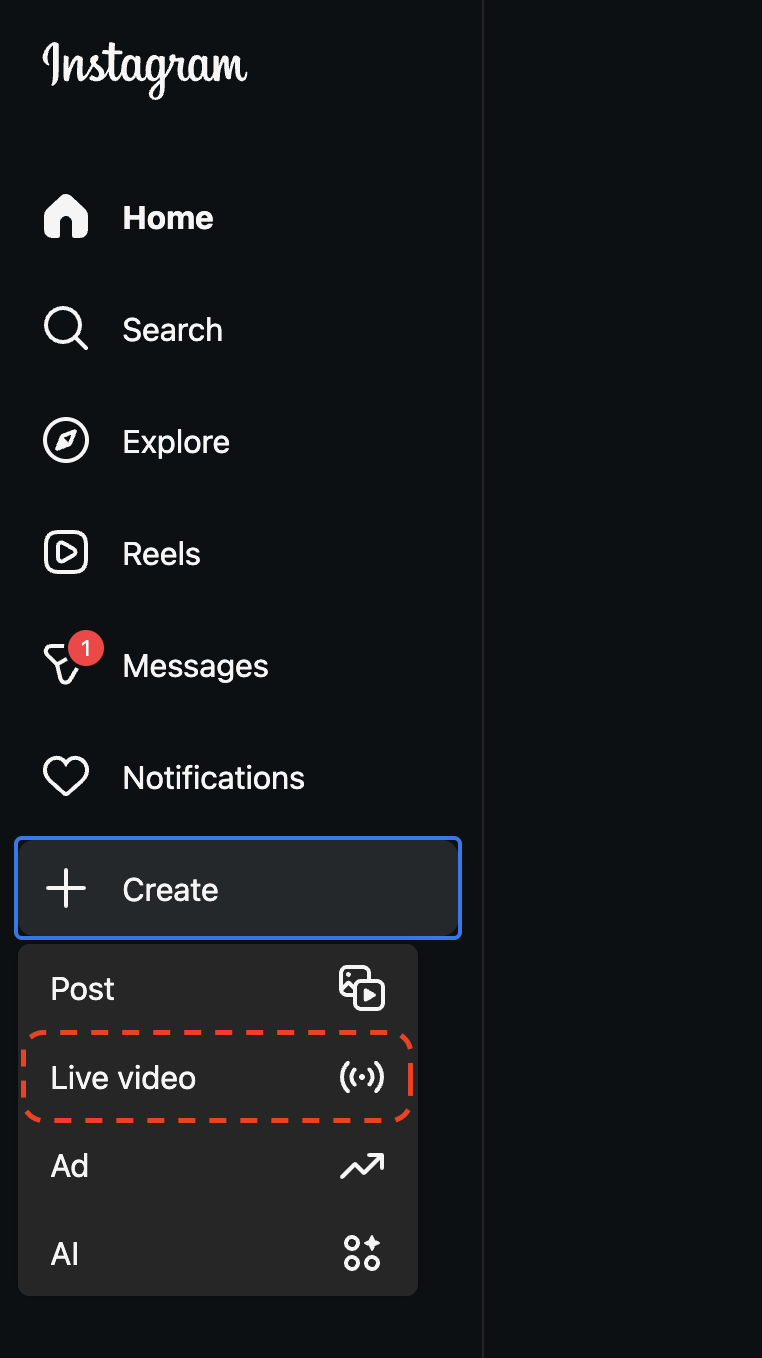
Task: Open Explore via the compass icon
Action: pyautogui.click(x=65, y=441)
